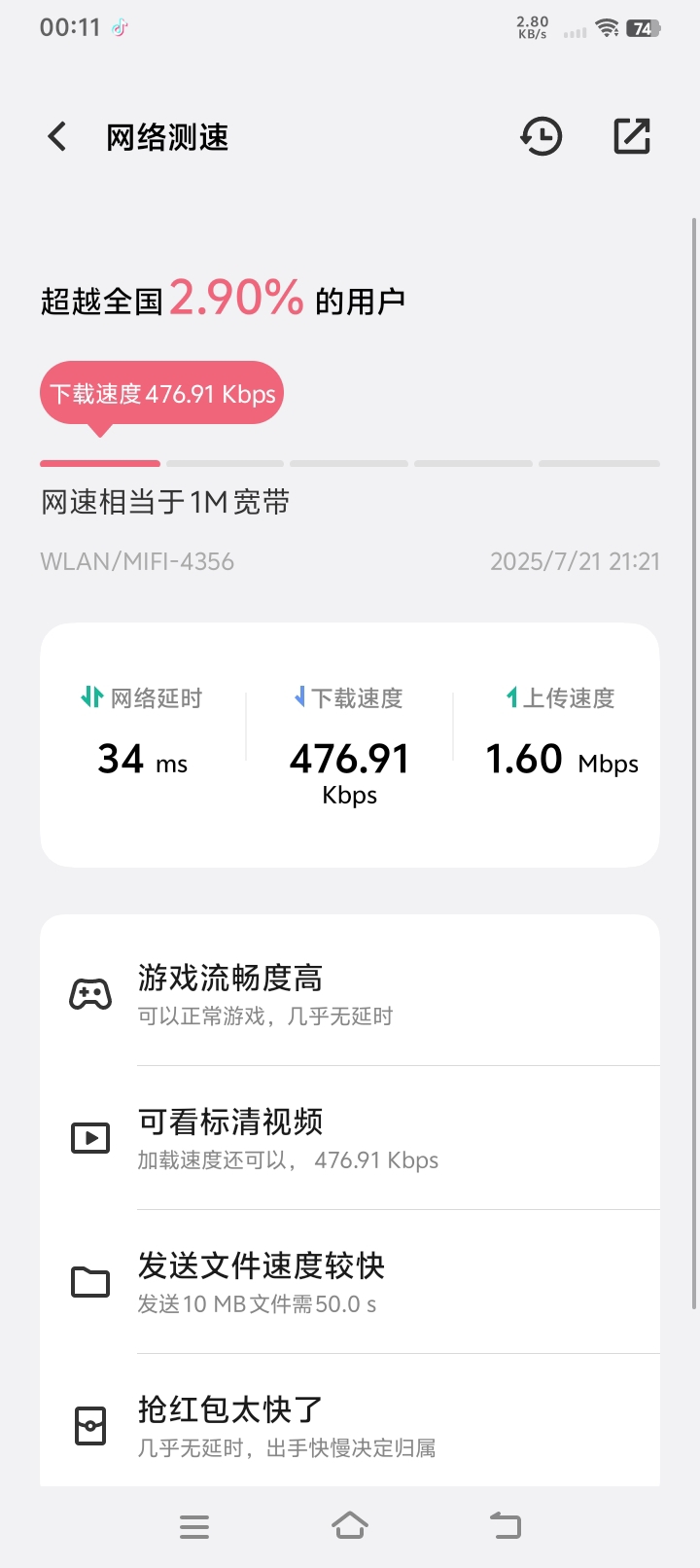Open the speed test history
700x1568 pixels.
(541, 136)
